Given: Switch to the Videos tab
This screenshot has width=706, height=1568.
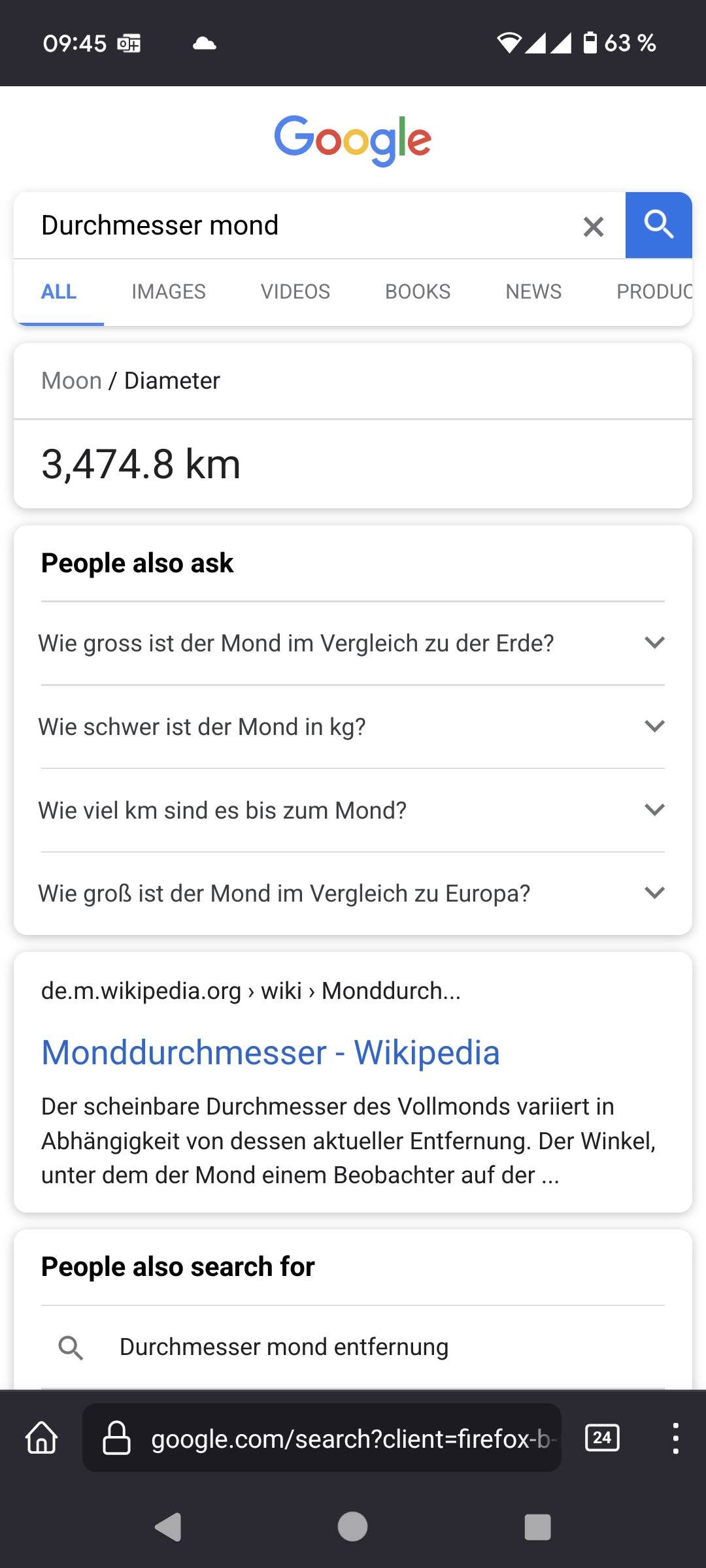Looking at the screenshot, I should click(x=295, y=291).
